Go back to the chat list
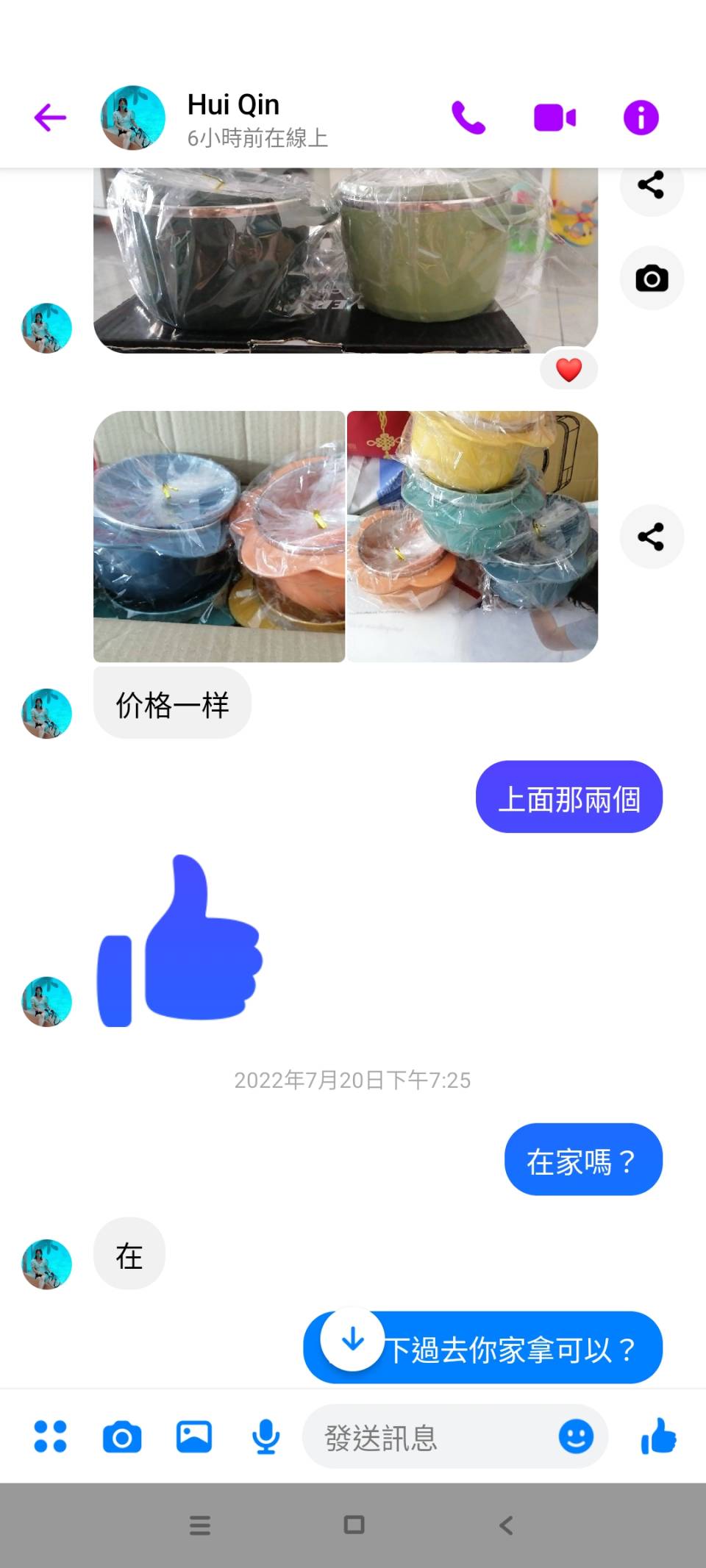706x1568 pixels. [x=49, y=117]
